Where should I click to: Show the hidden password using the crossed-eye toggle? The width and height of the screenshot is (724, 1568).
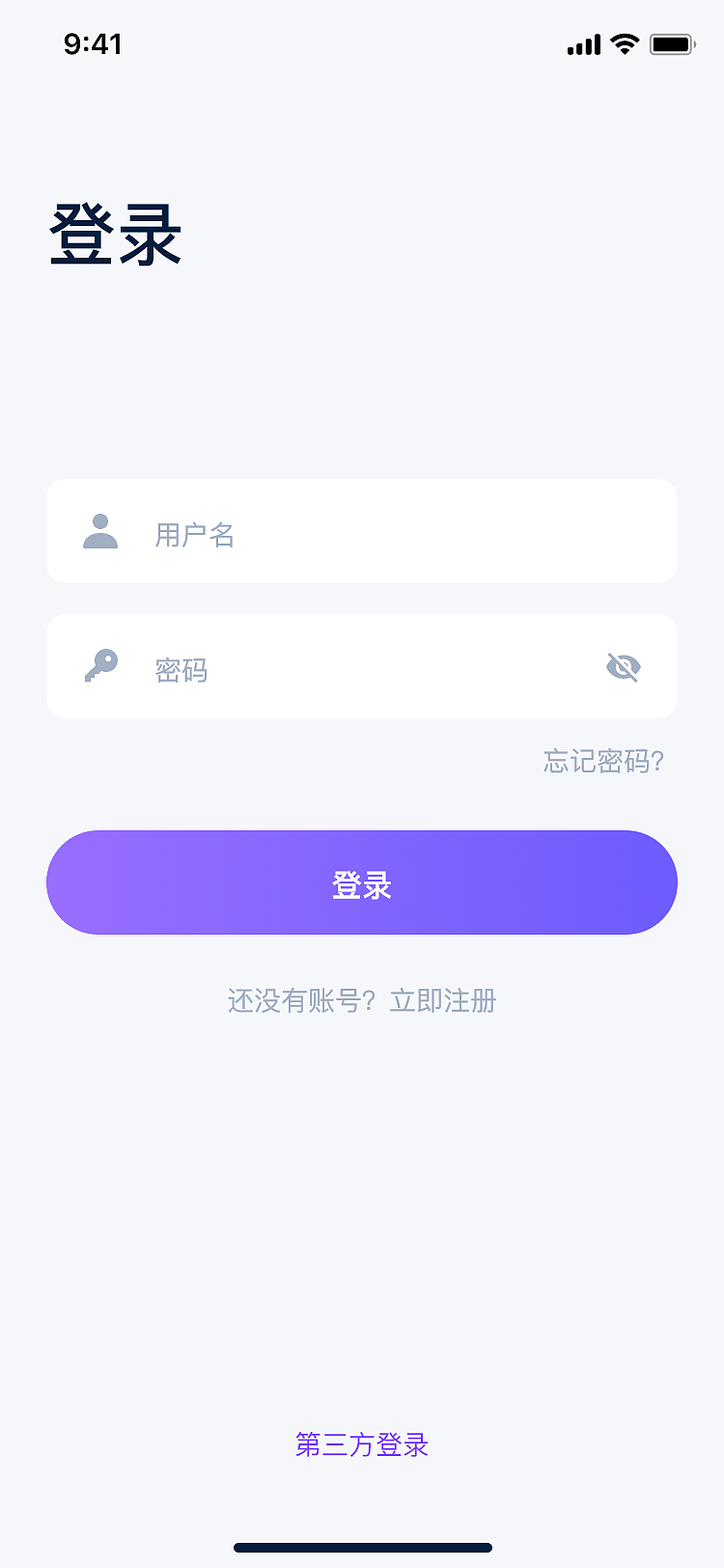[x=623, y=666]
